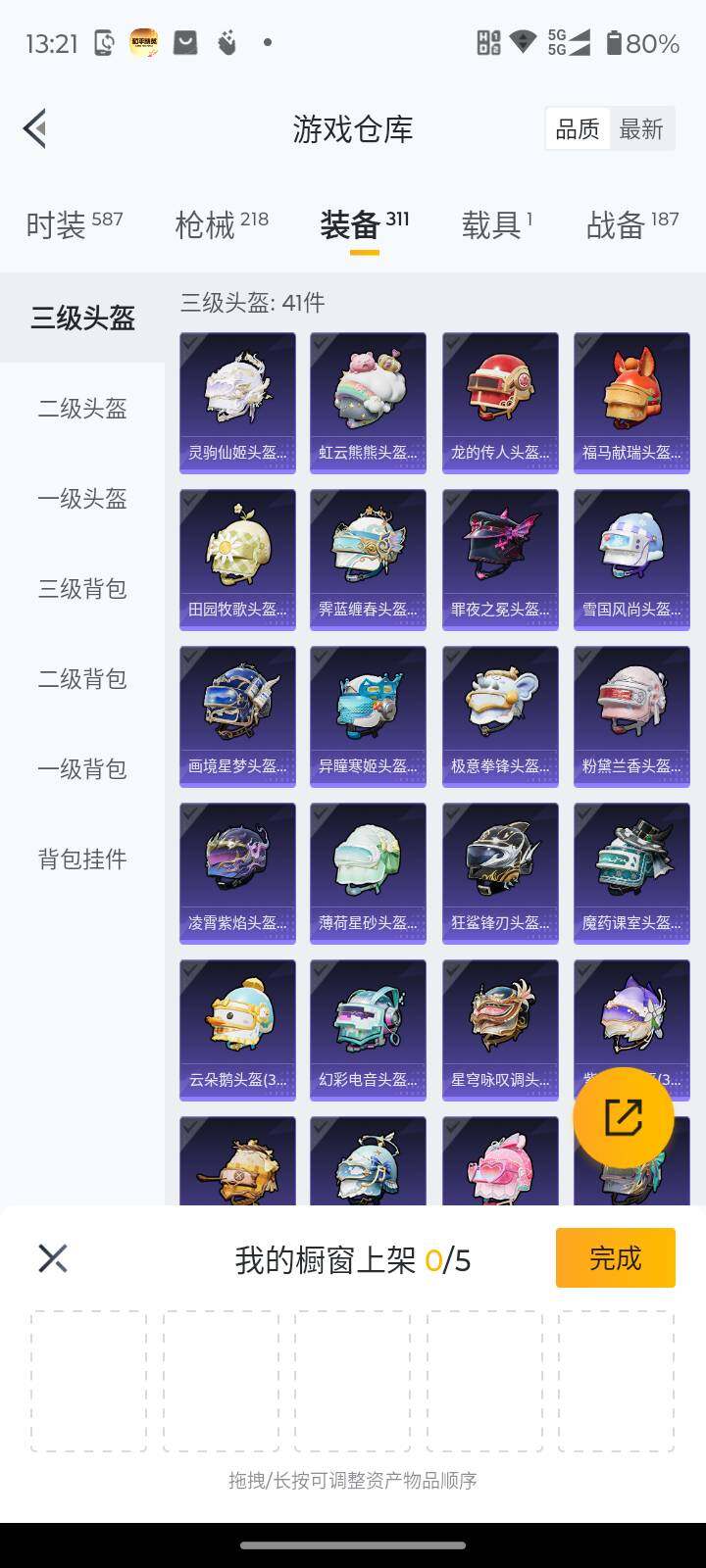
Task: Close the 我的橱窗上架 panel
Action: coord(53,1258)
